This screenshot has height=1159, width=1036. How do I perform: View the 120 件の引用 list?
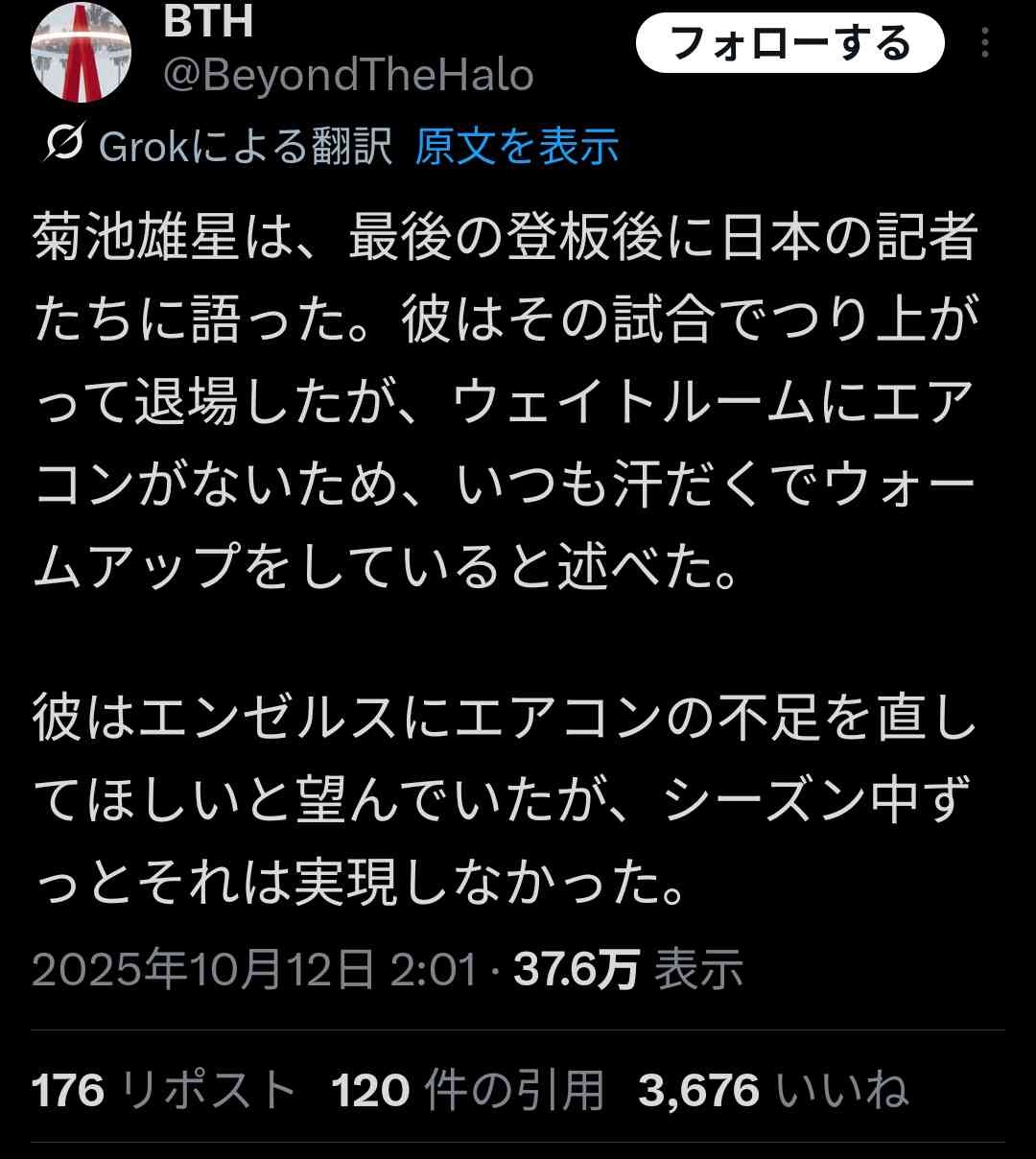(x=467, y=1091)
